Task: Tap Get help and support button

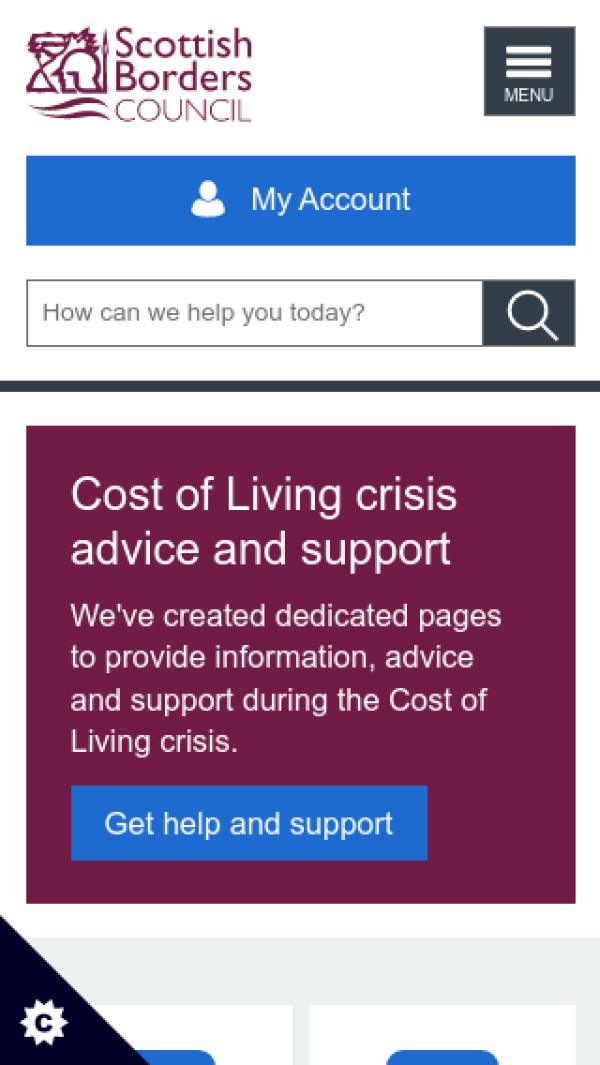Action: click(x=249, y=823)
